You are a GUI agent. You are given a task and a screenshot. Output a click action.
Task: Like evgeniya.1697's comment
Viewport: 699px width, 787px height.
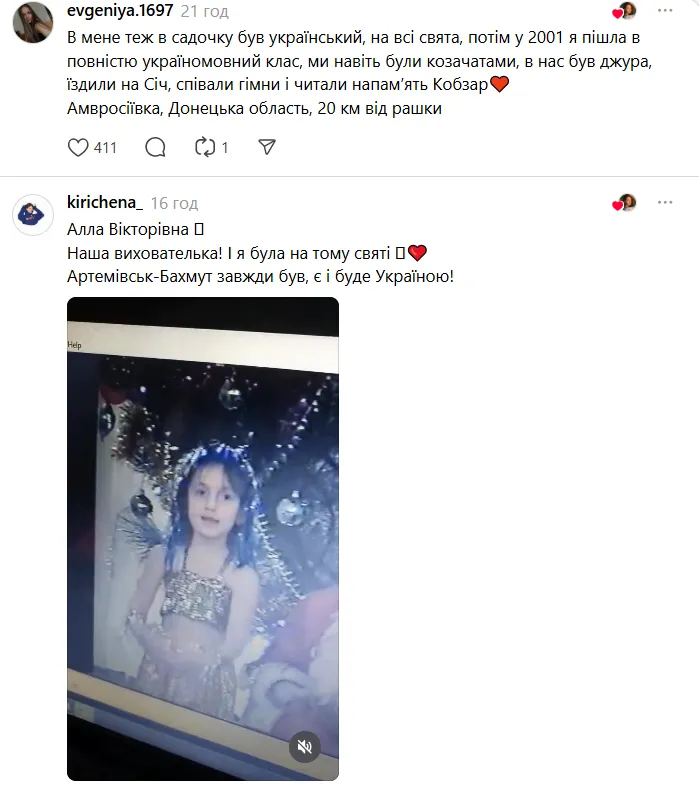point(79,148)
